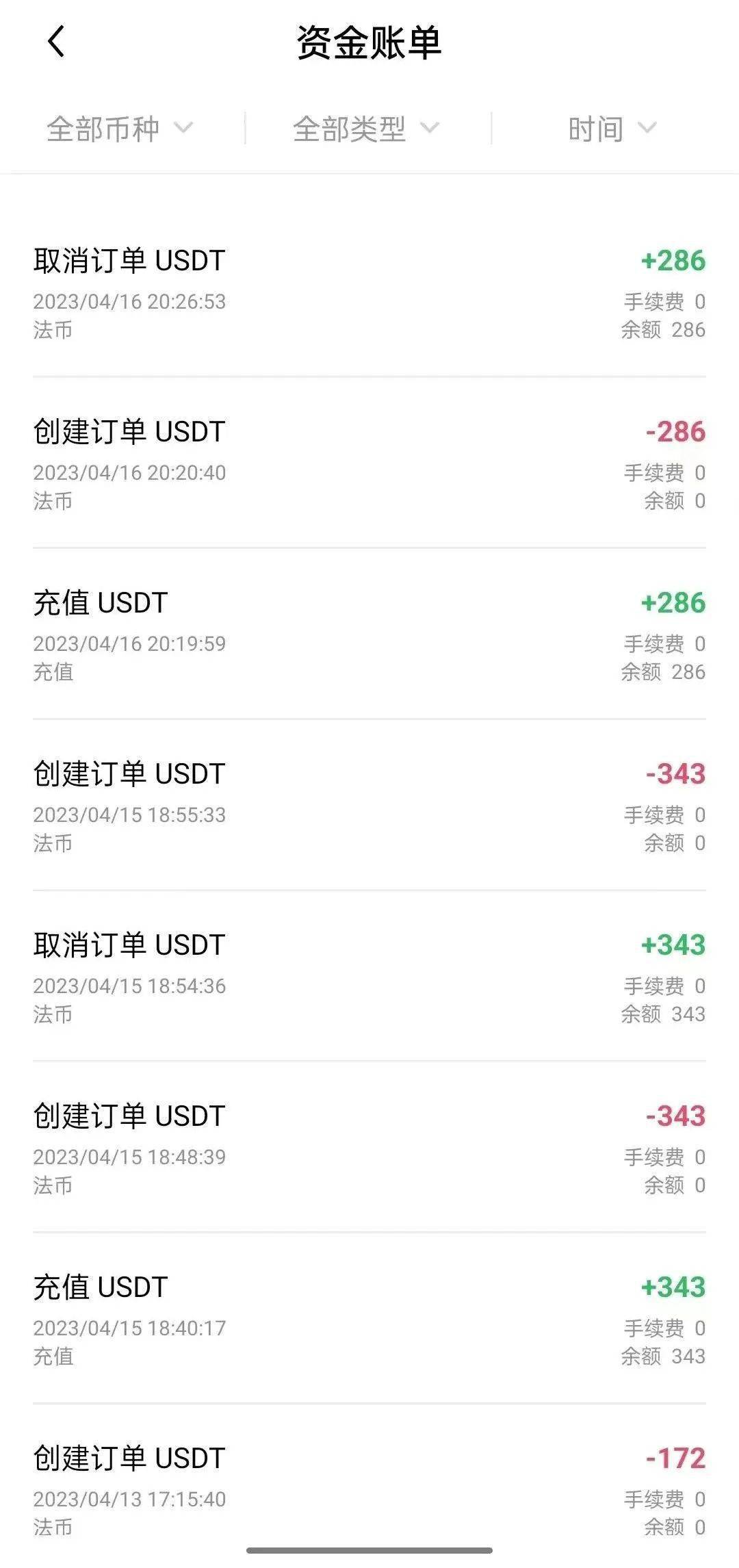
Task: Expand the 全部币种 currency filter
Action: click(120, 129)
